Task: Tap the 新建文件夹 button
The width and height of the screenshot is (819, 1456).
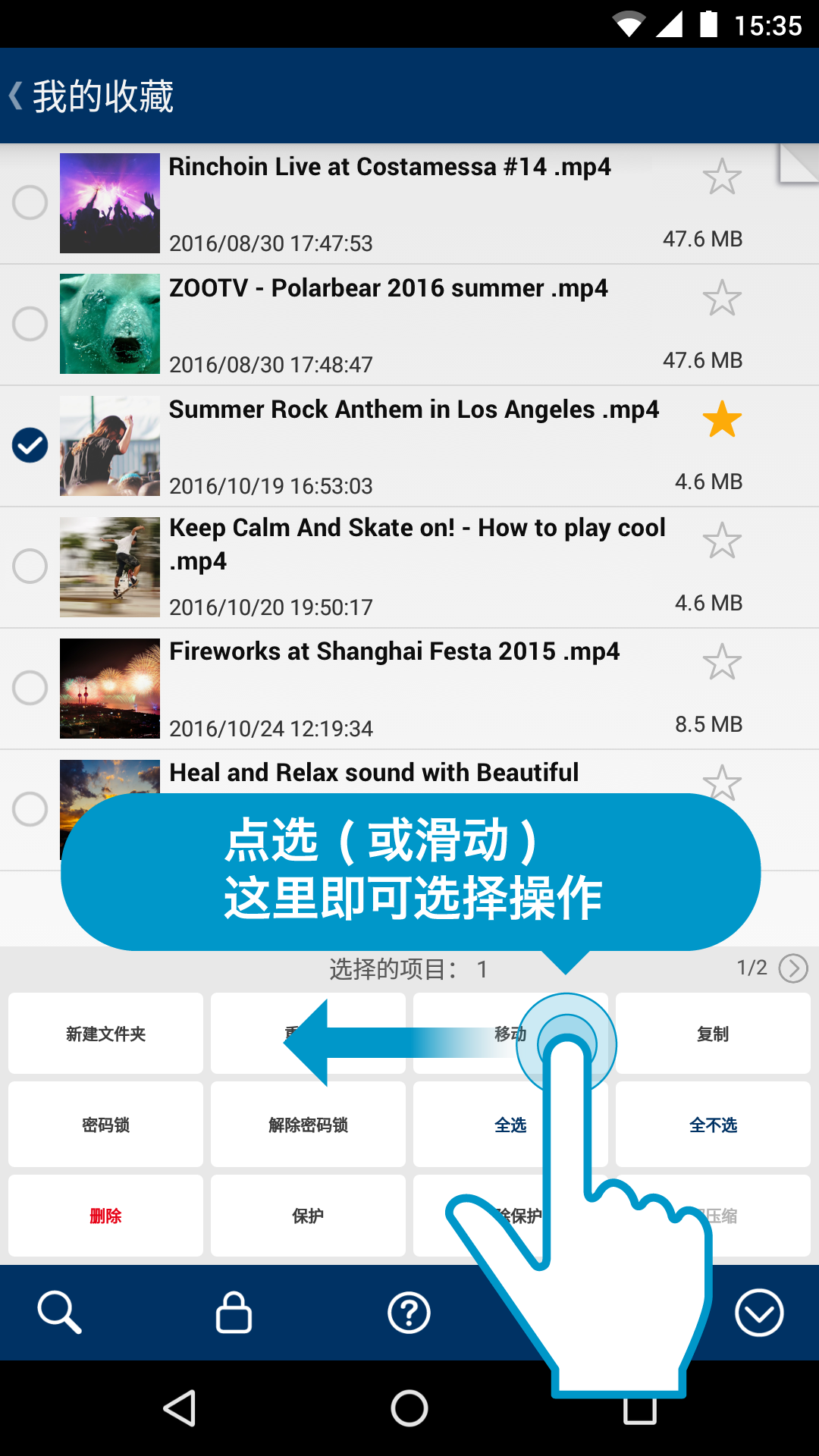Action: [105, 1034]
